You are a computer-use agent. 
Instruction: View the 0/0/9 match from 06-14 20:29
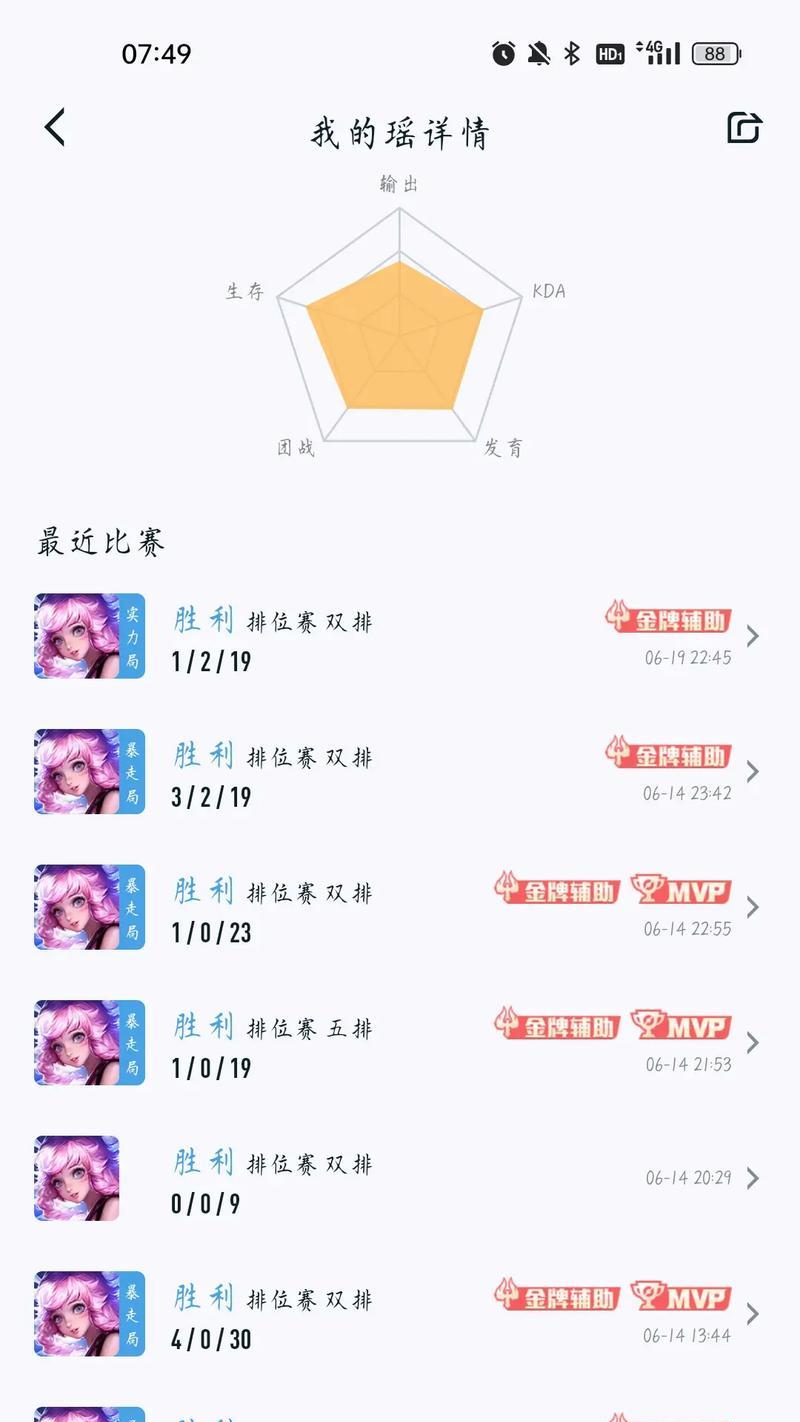pyautogui.click(x=400, y=1179)
